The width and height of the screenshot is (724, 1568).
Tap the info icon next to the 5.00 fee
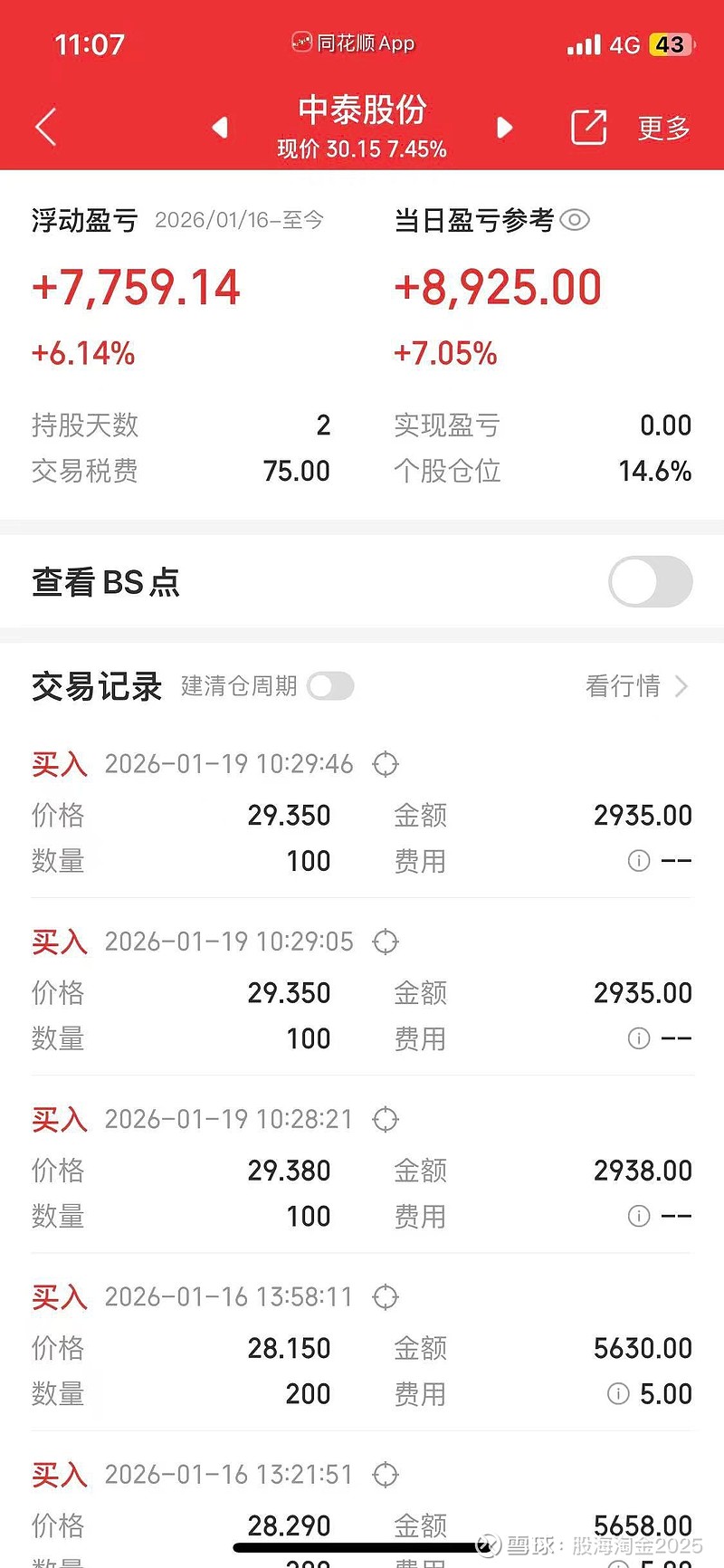click(x=618, y=1394)
